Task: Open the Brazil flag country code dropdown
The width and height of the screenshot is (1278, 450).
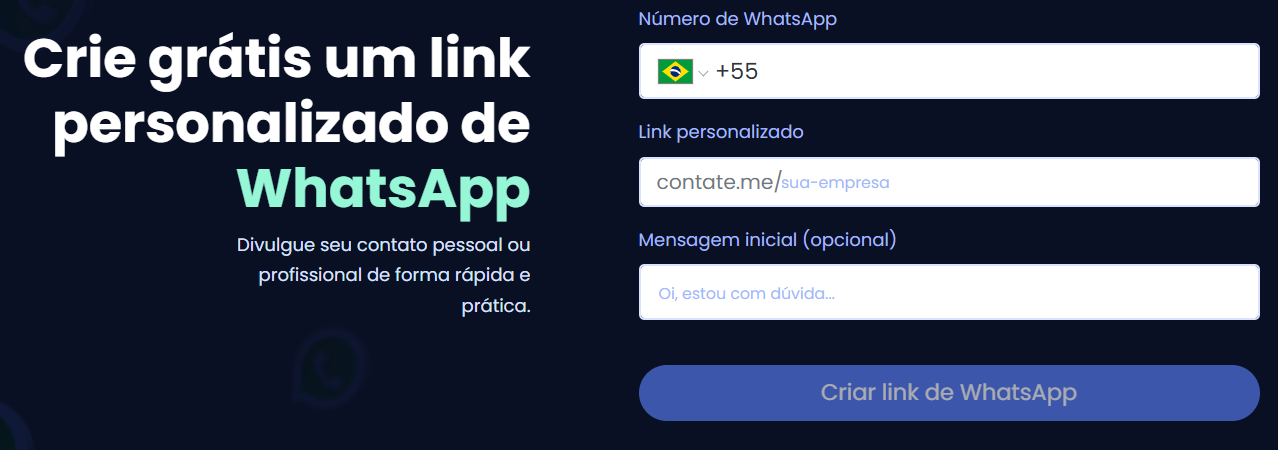Action: [682, 71]
